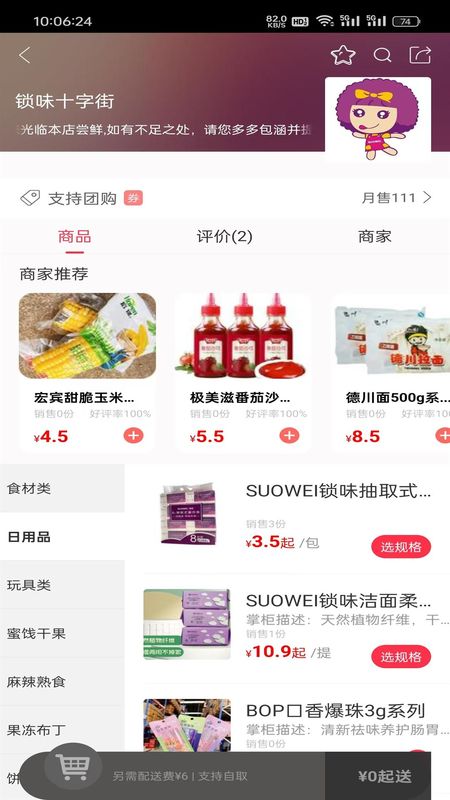Screen dimensions: 450x800
Task: Choose specs for SUOWEI锁味洁面柔 towel
Action: tap(401, 657)
